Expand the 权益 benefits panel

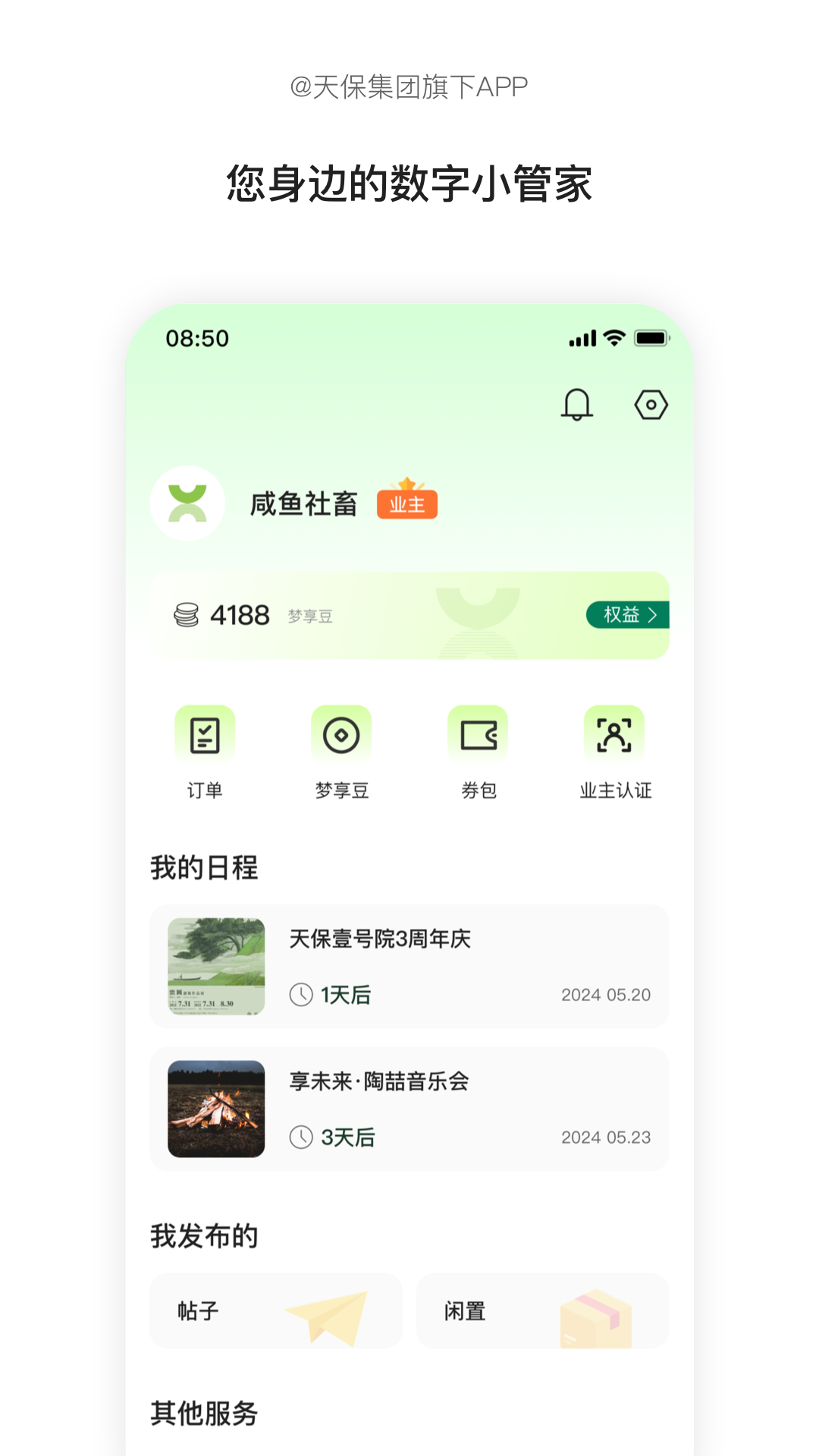(627, 616)
